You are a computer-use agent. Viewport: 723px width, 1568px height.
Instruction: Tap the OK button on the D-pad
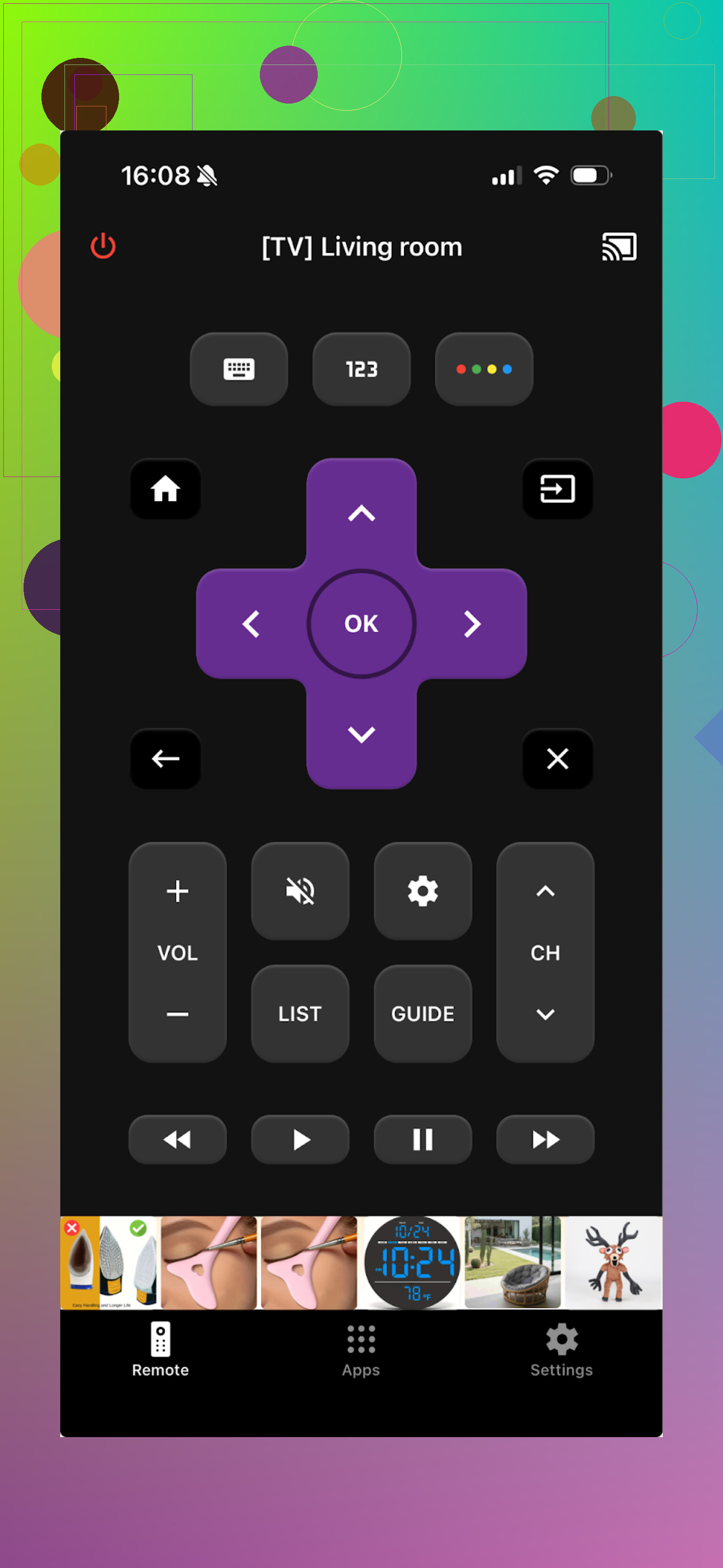(x=361, y=623)
